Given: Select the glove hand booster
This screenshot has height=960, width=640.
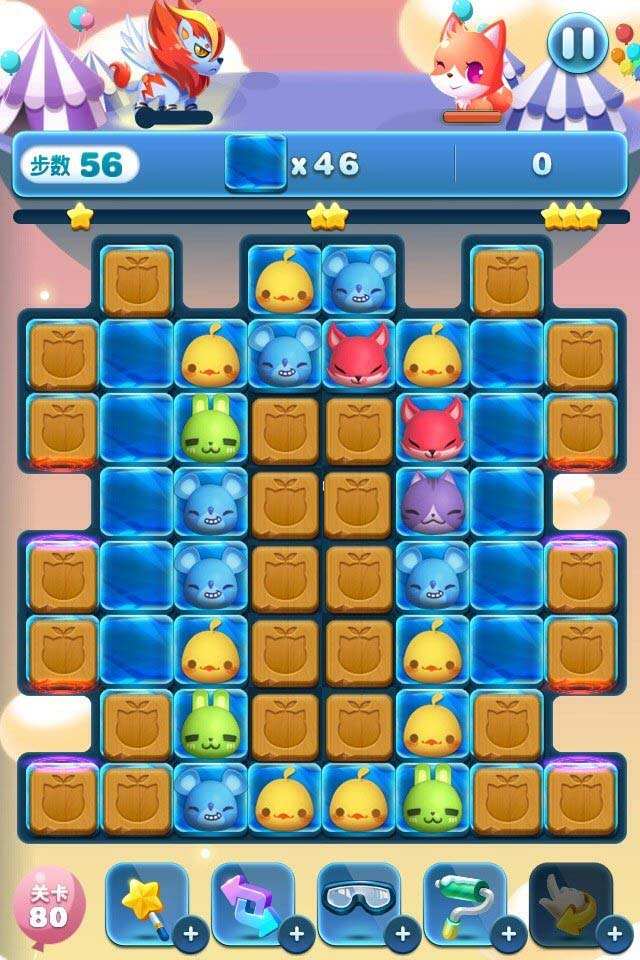Looking at the screenshot, I should (x=569, y=903).
